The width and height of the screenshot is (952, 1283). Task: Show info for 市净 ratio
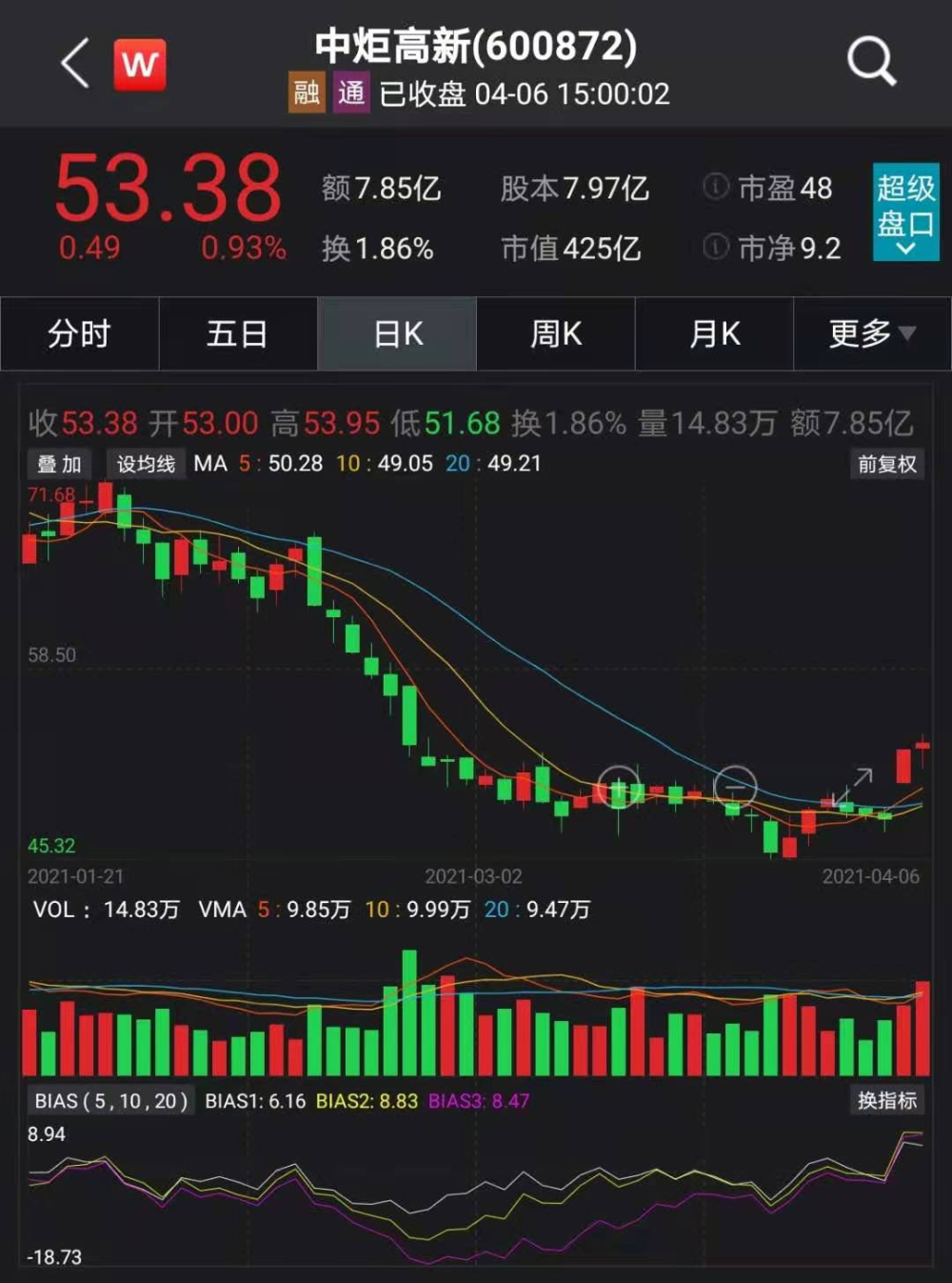(x=716, y=248)
